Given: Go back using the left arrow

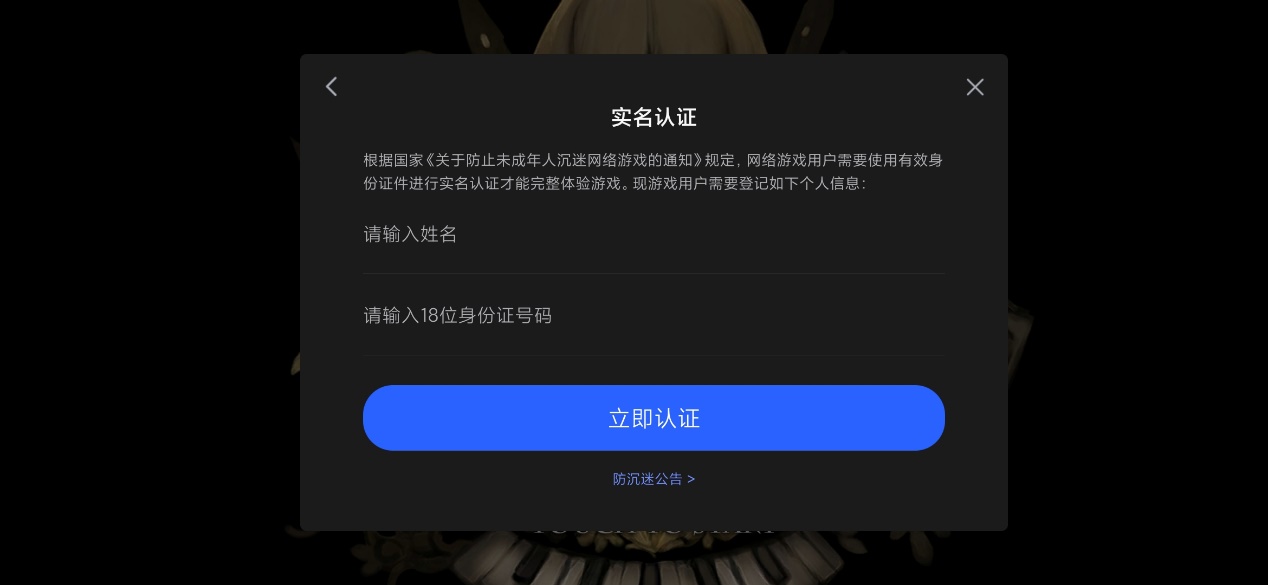Looking at the screenshot, I should tap(332, 87).
